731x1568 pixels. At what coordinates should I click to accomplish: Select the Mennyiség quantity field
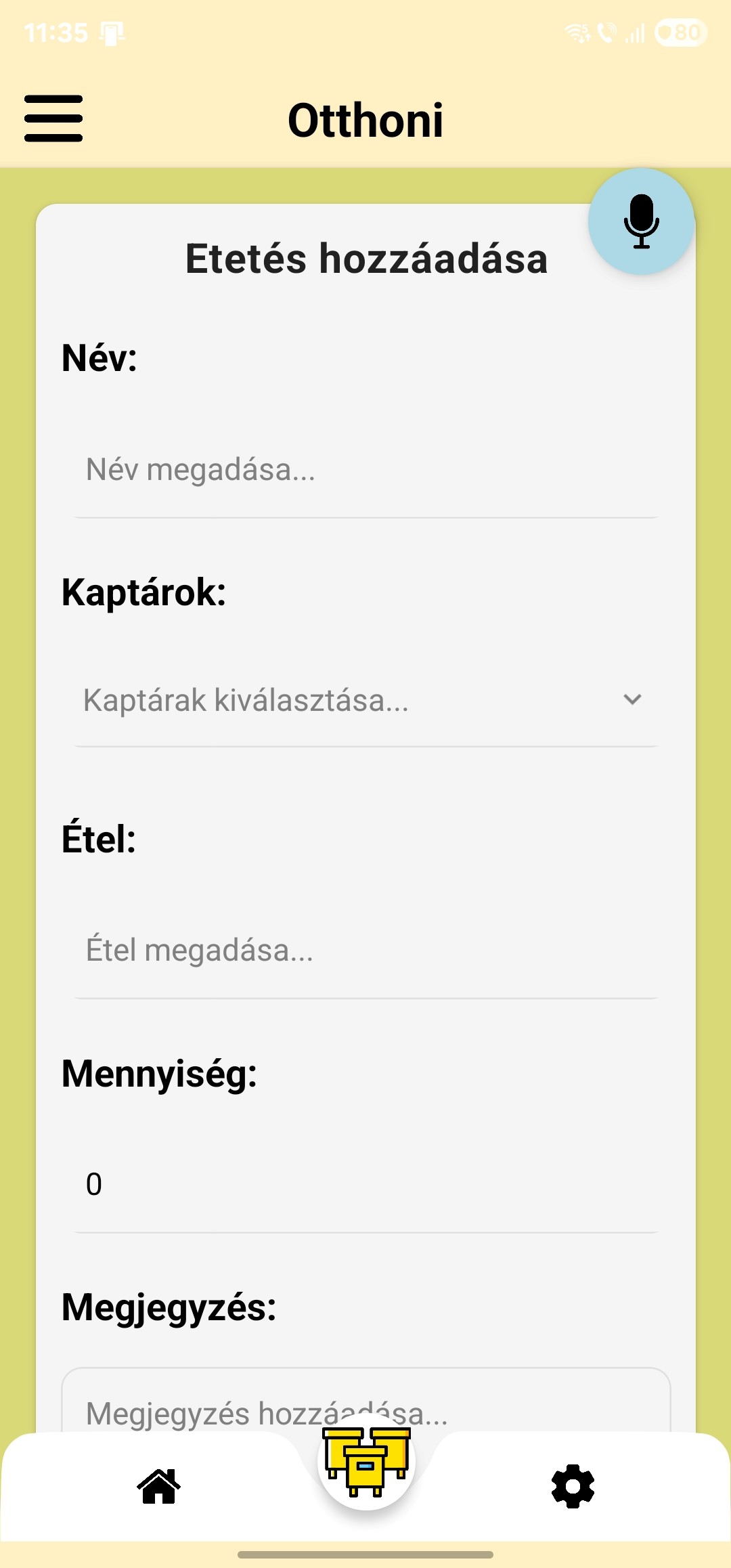(365, 1185)
